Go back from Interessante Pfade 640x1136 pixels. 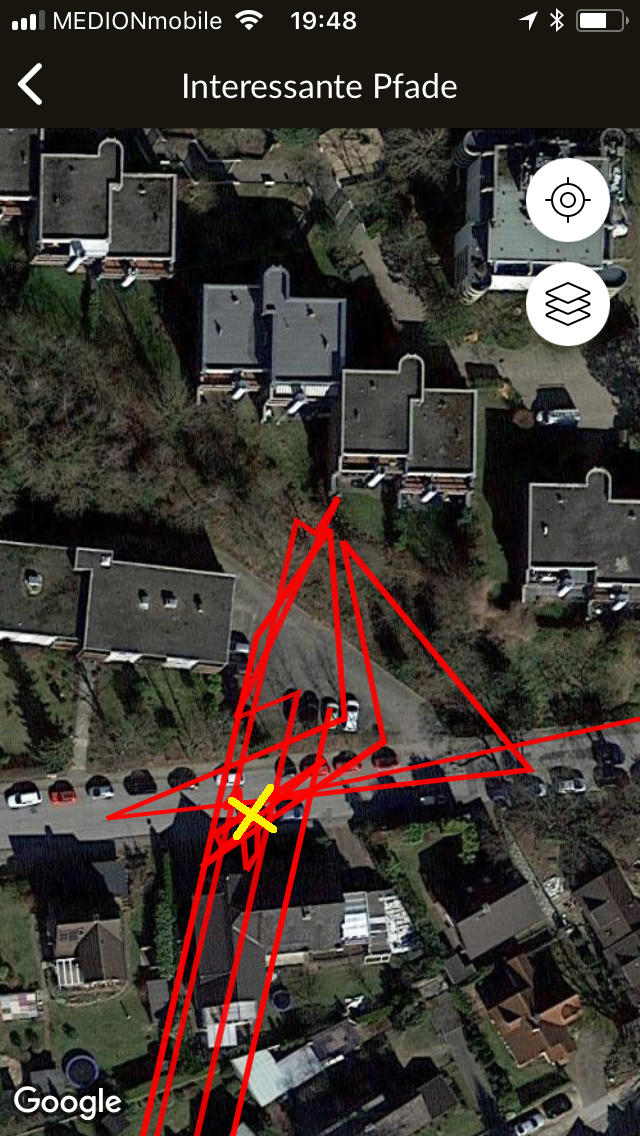coord(31,85)
